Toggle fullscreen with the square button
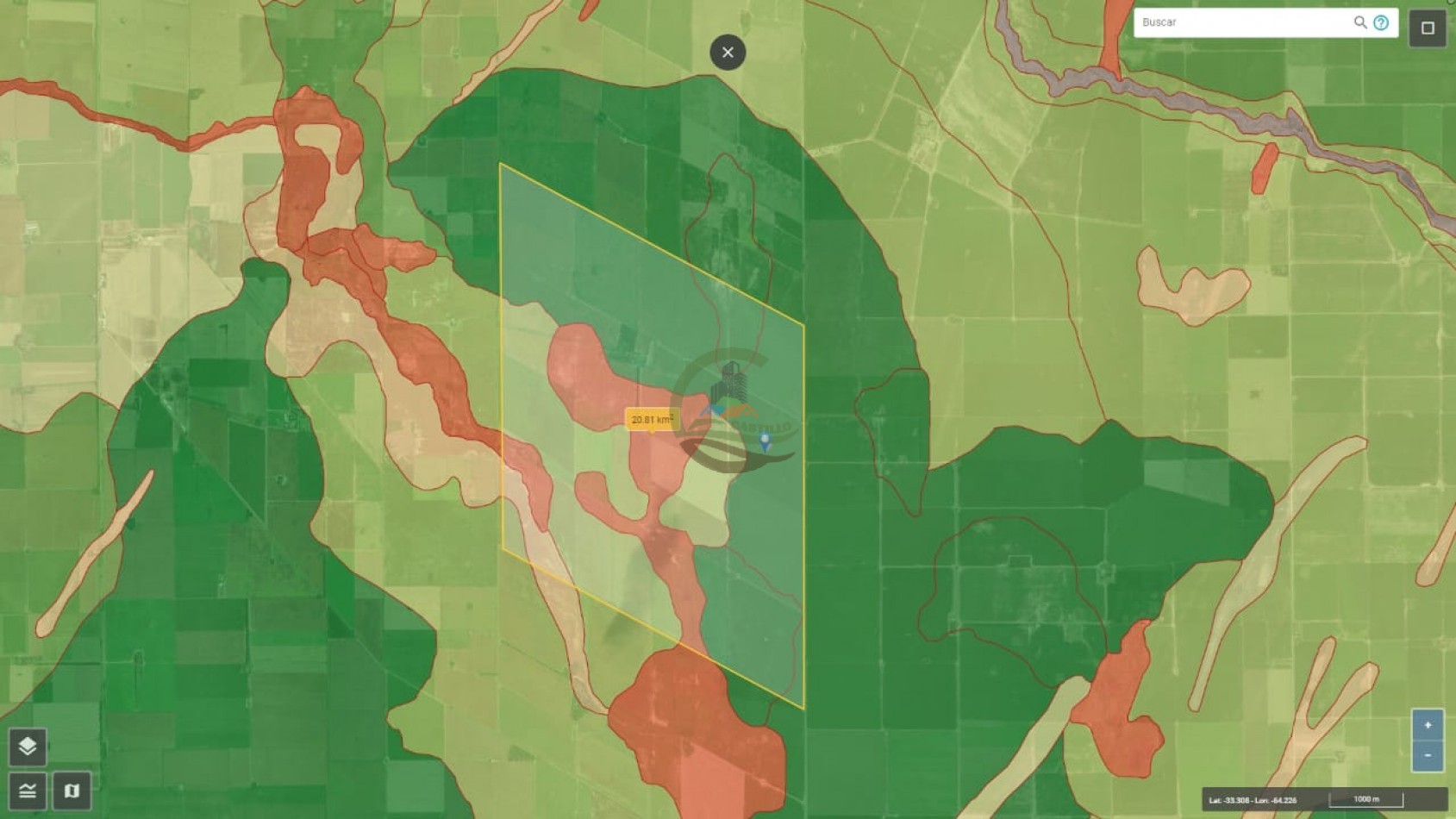 (1428, 28)
